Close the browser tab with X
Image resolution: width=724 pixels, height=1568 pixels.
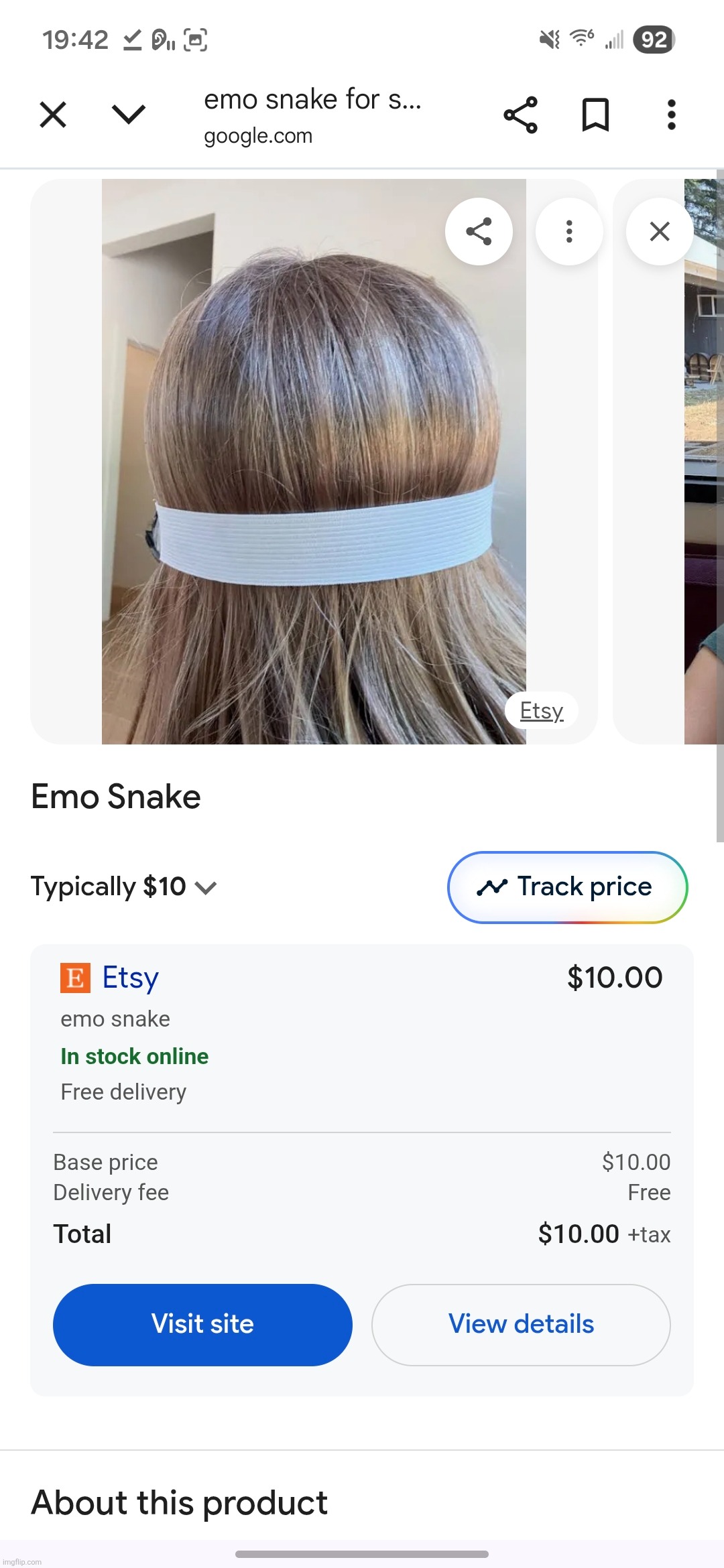tap(53, 115)
